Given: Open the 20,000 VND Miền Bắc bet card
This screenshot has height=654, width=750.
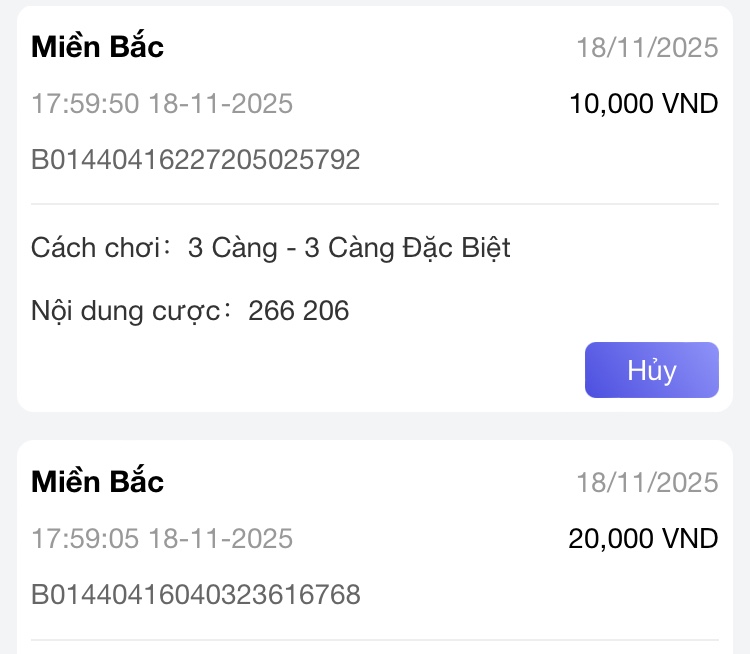Looking at the screenshot, I should click(x=375, y=547).
